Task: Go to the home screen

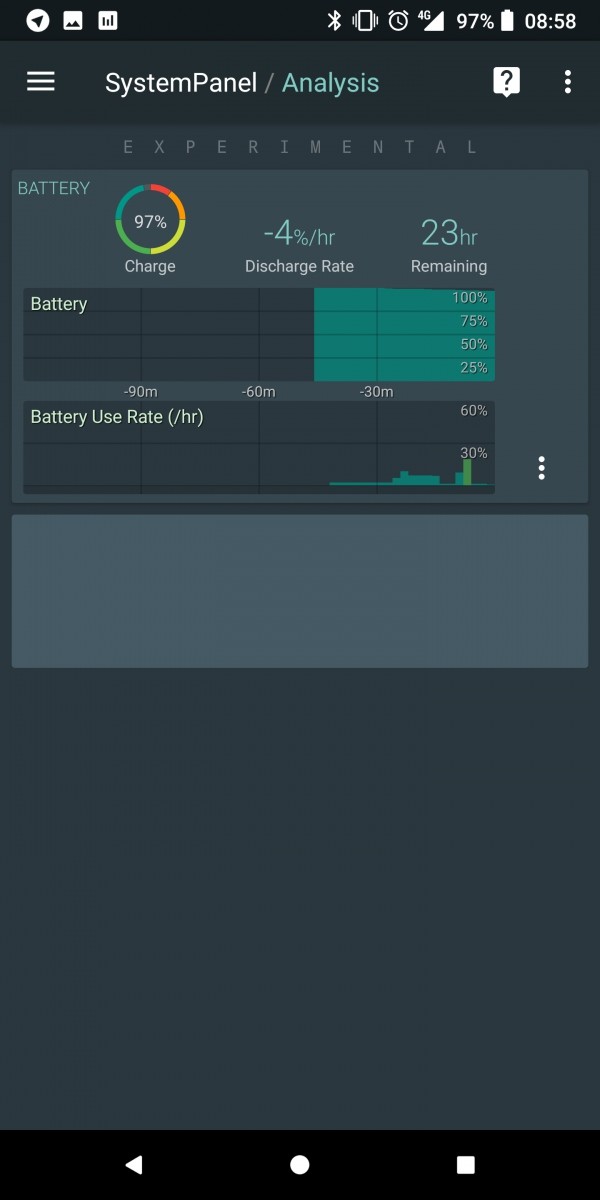Action: pos(300,1164)
